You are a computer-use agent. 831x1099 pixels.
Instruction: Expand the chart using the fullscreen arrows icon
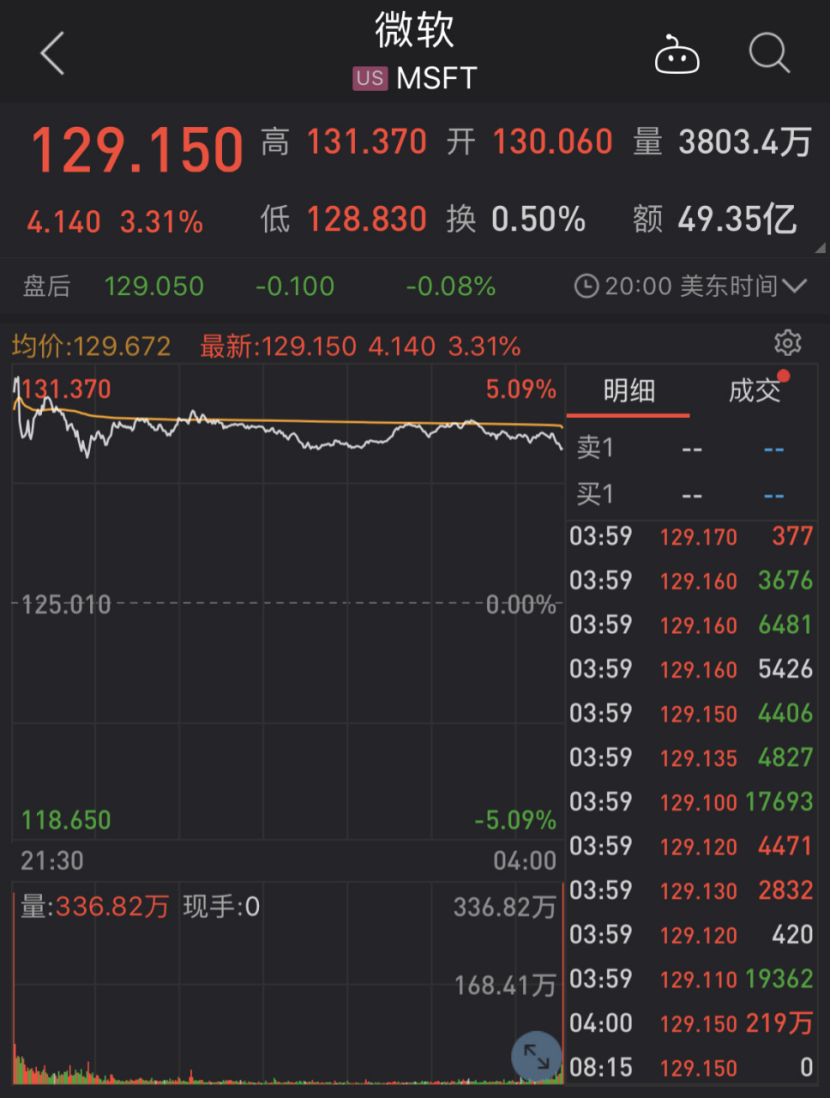[537, 1054]
